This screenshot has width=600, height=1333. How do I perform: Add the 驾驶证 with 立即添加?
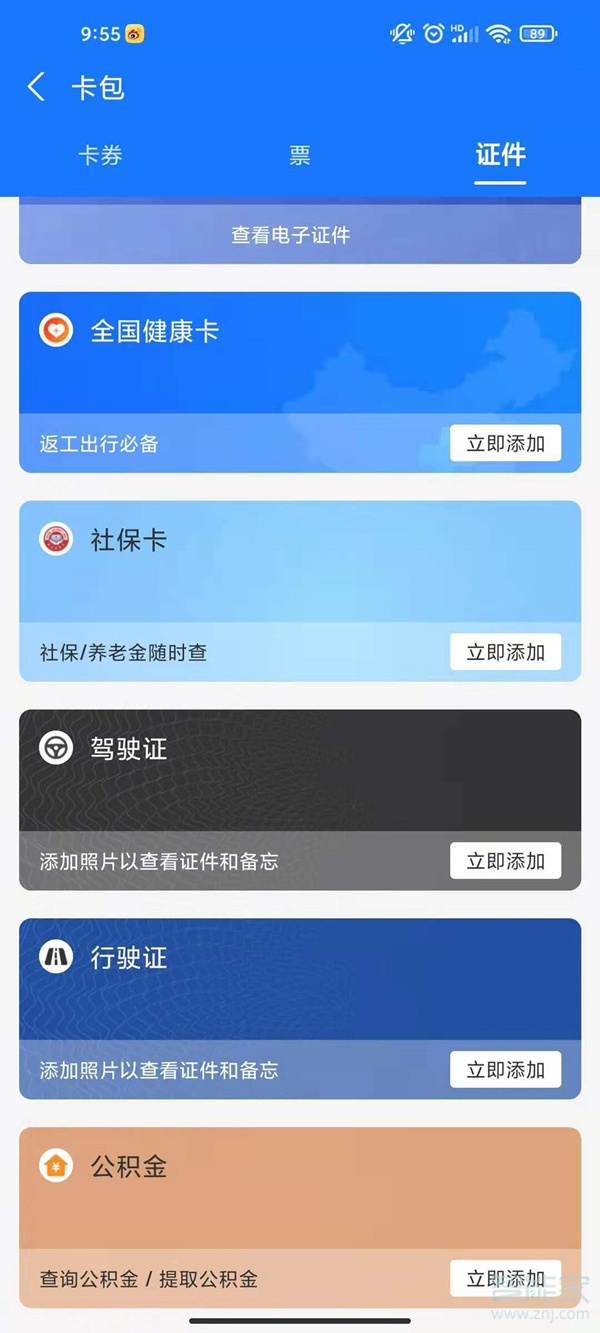505,861
